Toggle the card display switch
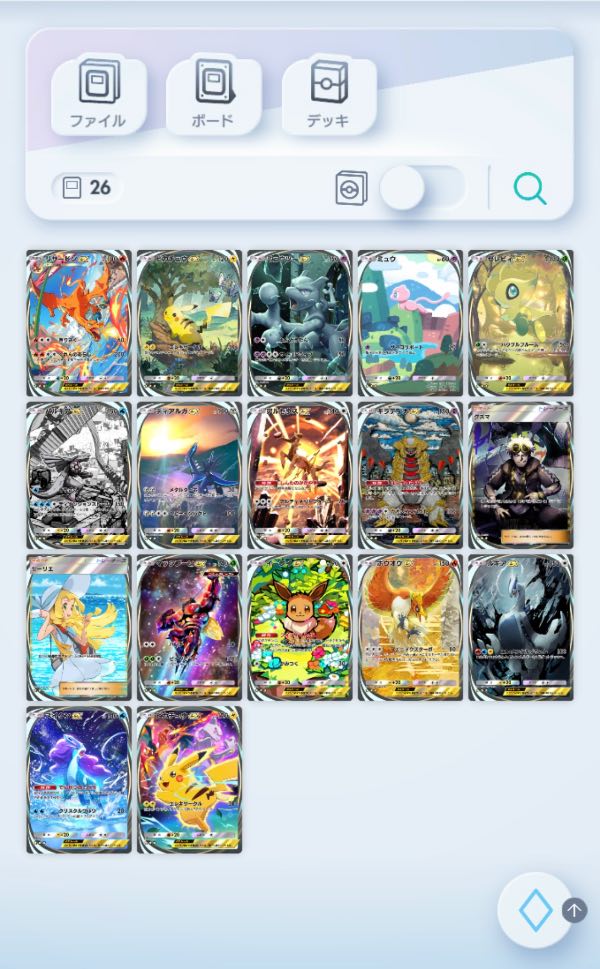The width and height of the screenshot is (600, 969). (x=422, y=187)
